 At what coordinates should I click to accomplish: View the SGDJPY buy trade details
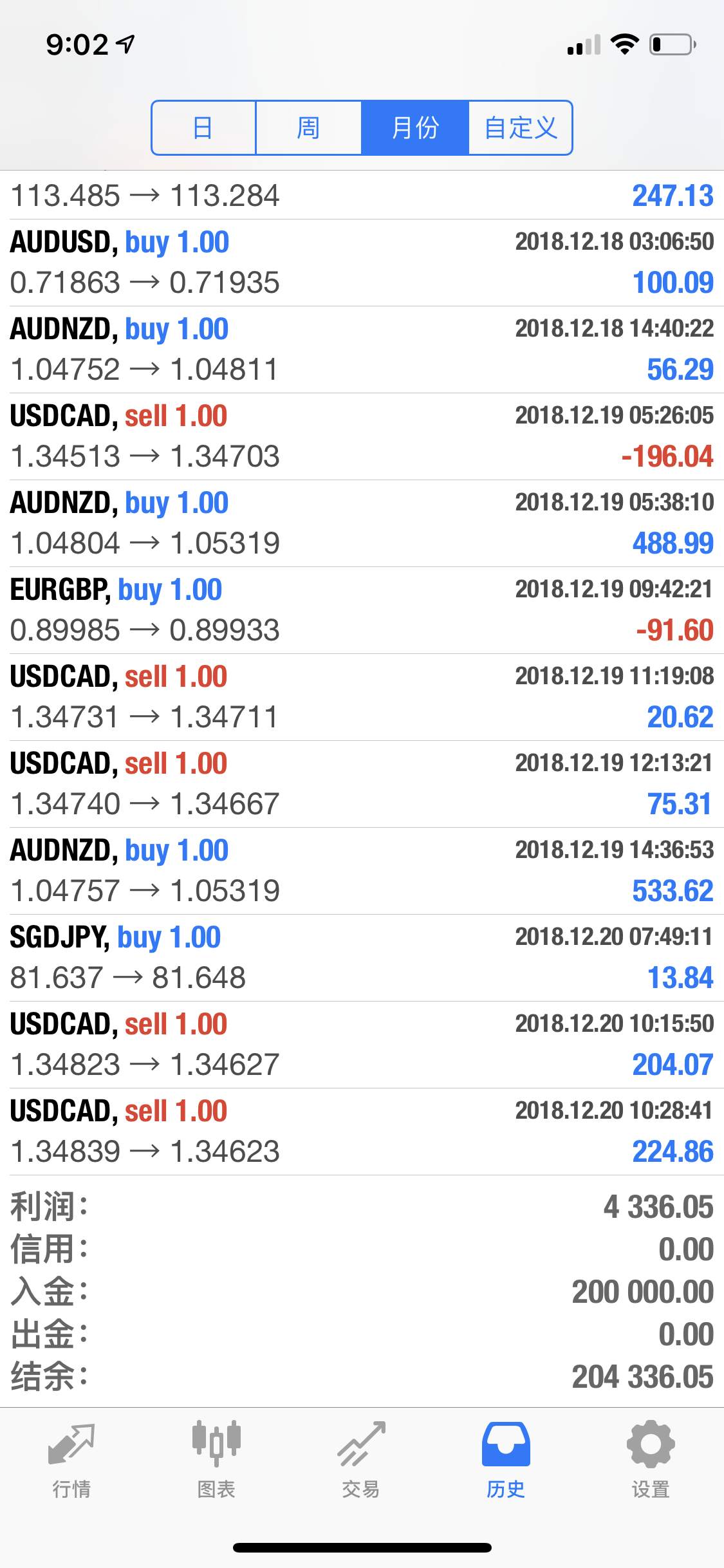(x=362, y=958)
